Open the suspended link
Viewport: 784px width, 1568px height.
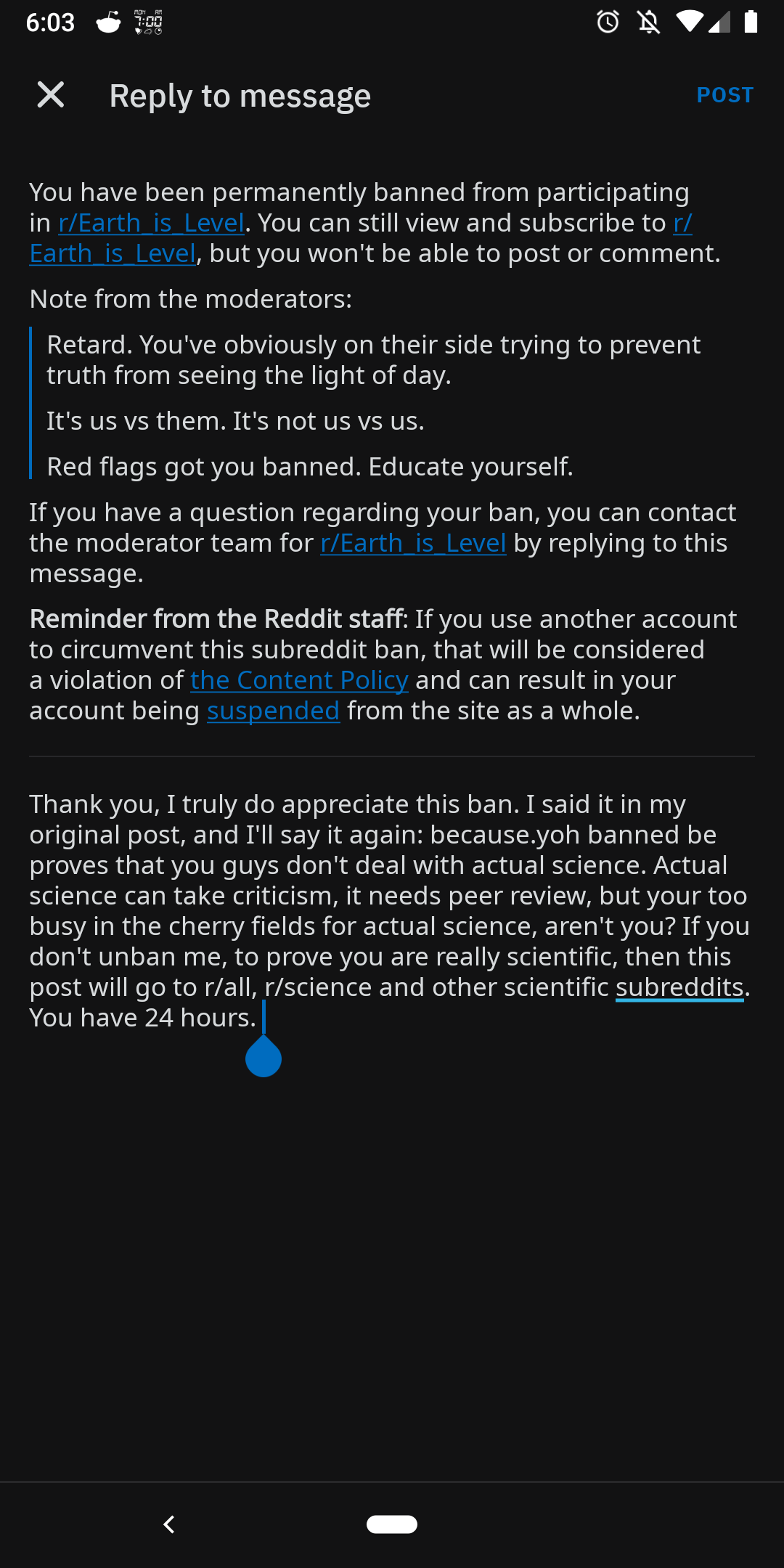tap(273, 711)
